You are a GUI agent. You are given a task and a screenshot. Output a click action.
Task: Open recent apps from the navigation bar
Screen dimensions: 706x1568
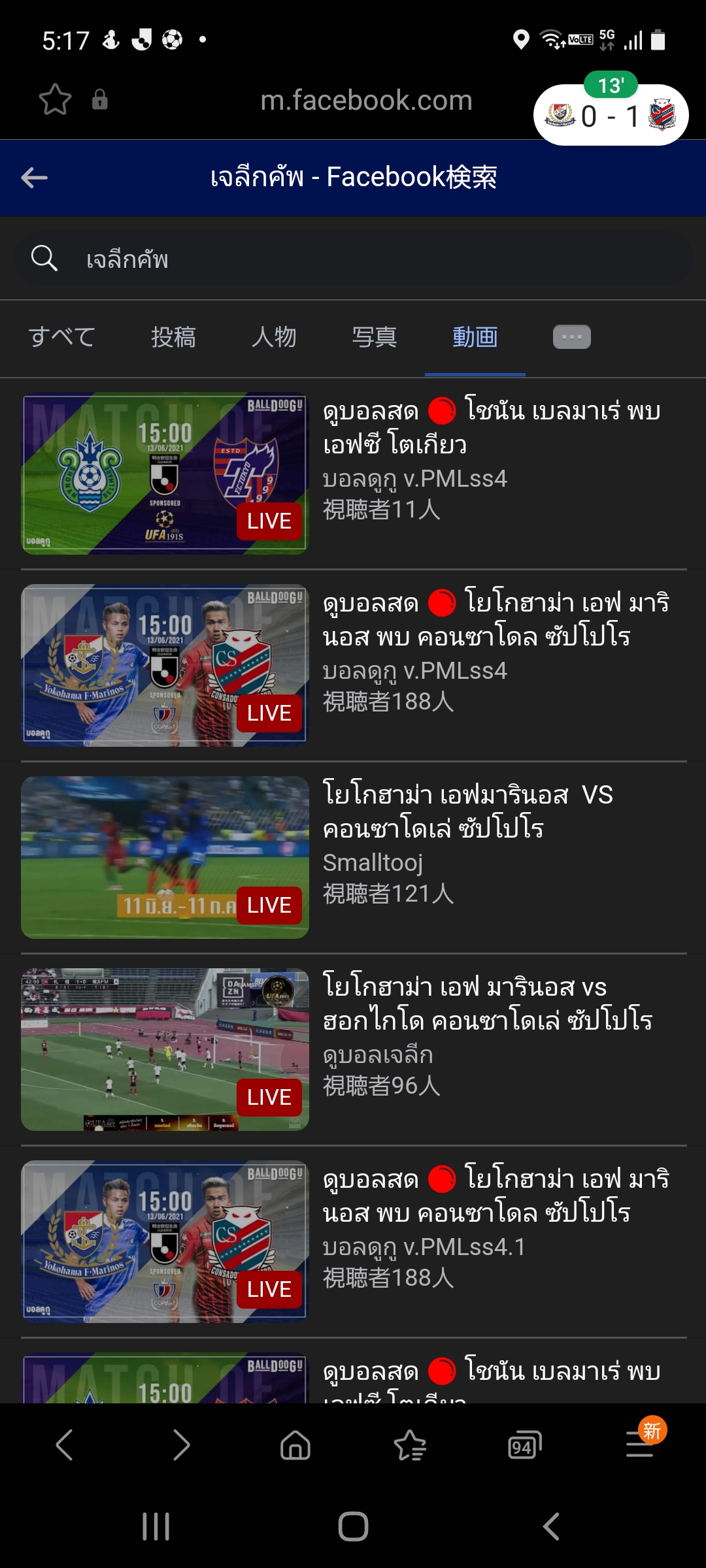pyautogui.click(x=156, y=1527)
